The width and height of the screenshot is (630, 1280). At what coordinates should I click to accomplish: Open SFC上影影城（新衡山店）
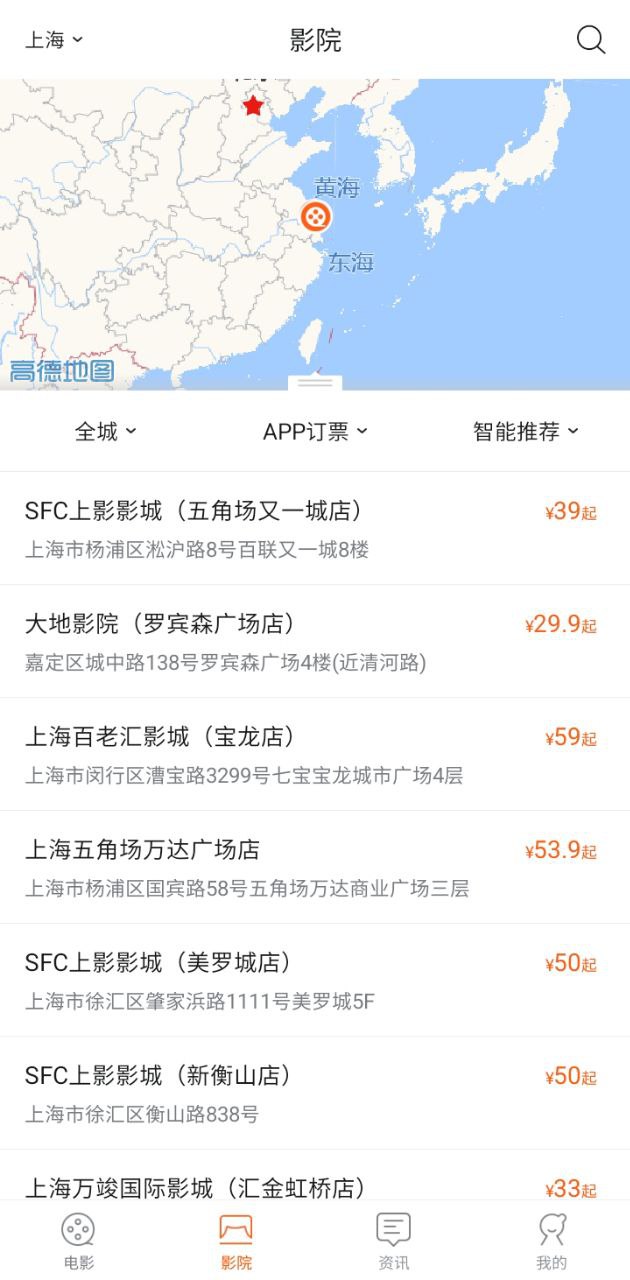(x=315, y=1093)
